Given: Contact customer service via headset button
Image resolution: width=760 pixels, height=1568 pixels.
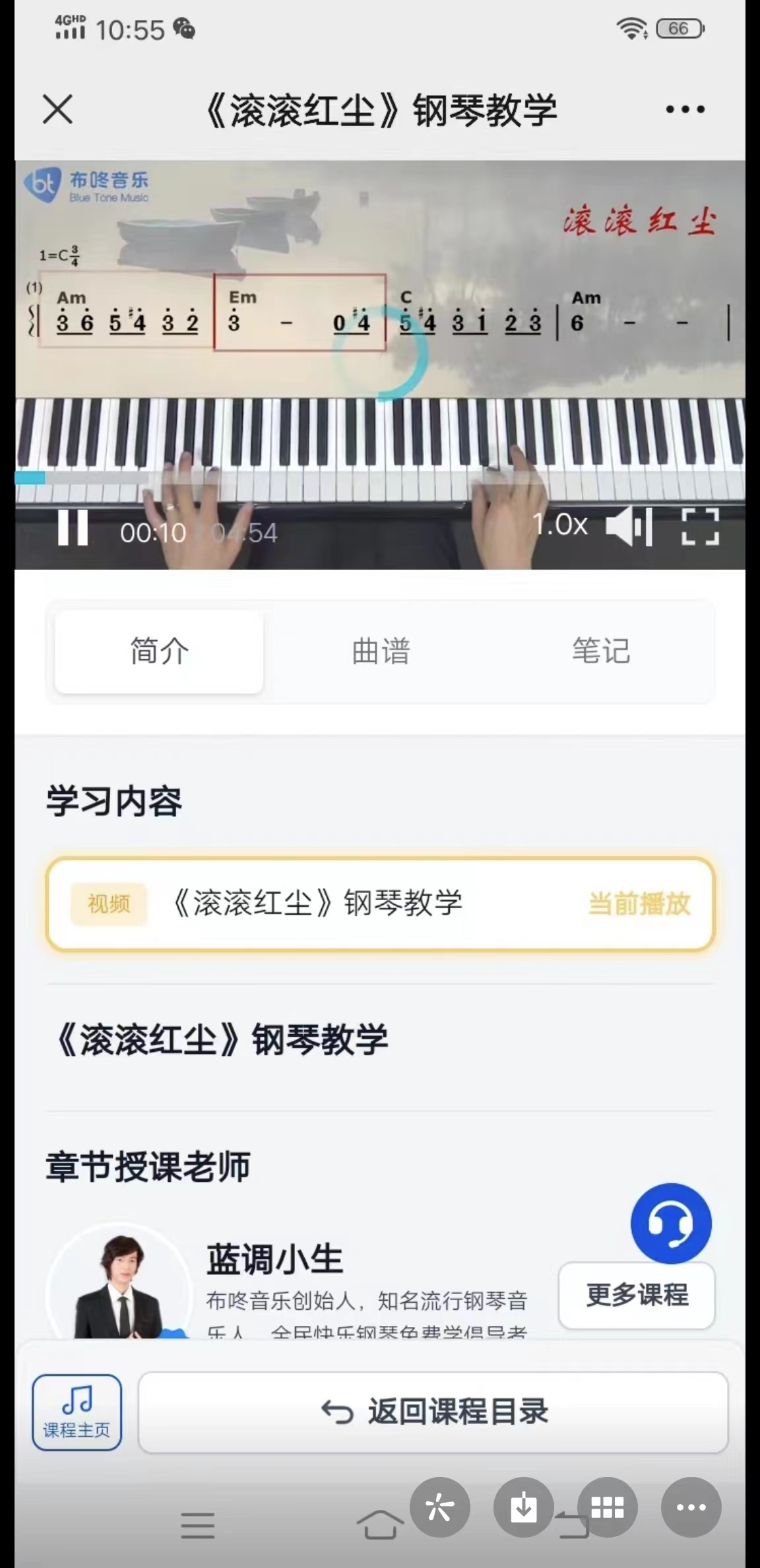Looking at the screenshot, I should pyautogui.click(x=670, y=1223).
